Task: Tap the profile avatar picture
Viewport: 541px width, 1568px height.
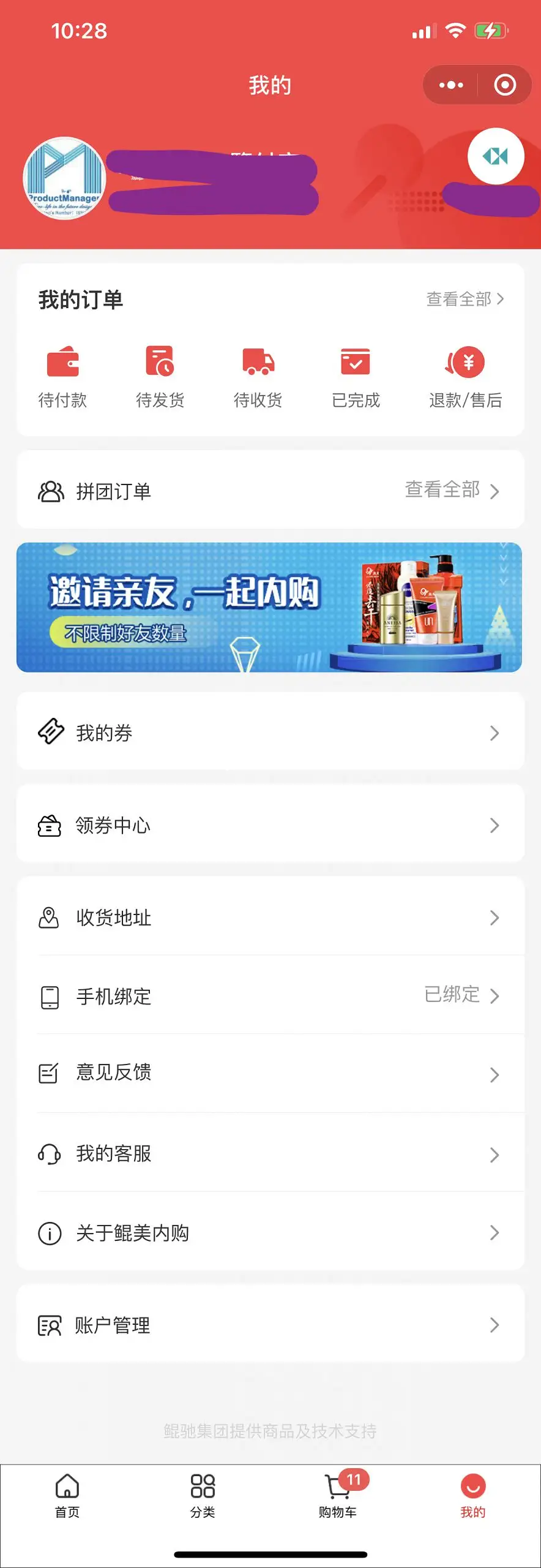Action: (64, 178)
